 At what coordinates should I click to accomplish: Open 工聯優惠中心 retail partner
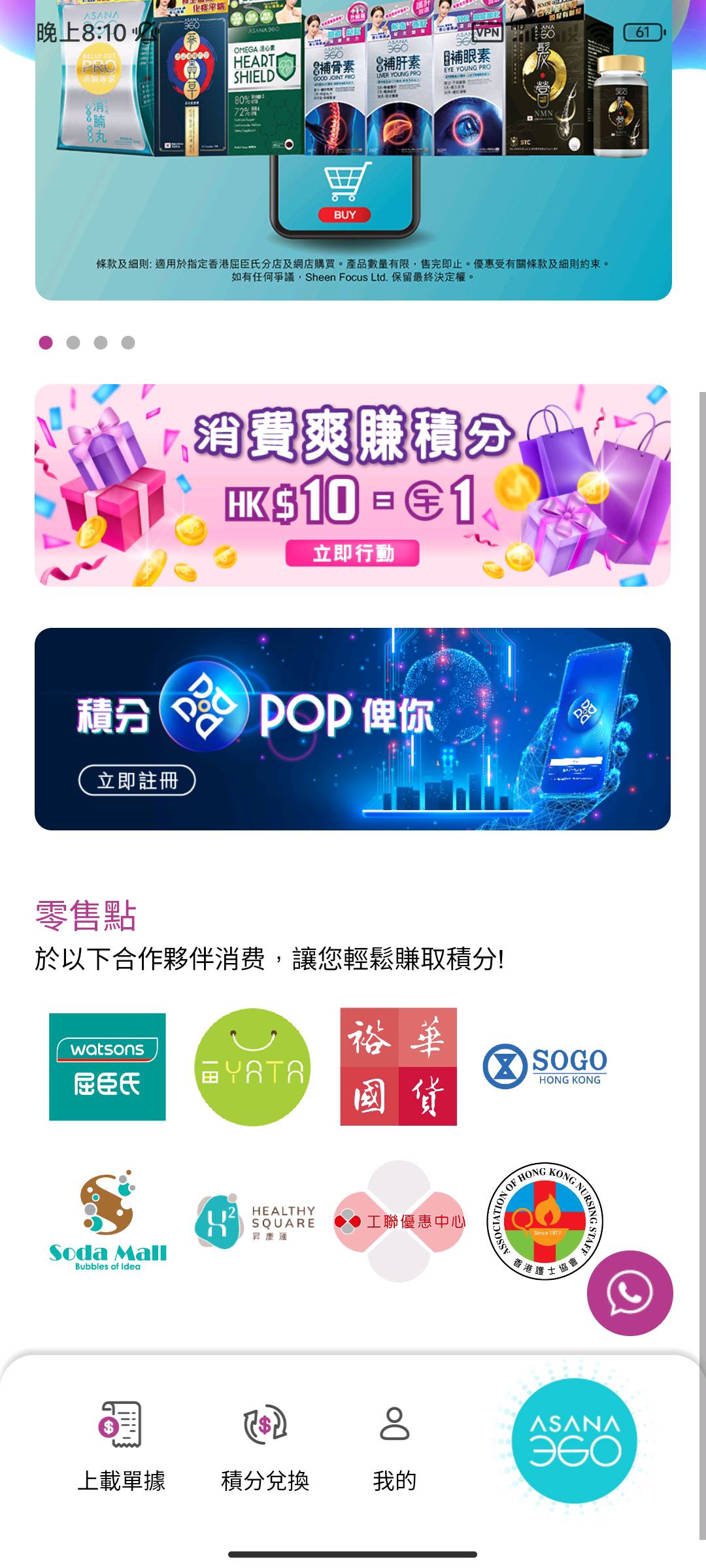point(399,1221)
